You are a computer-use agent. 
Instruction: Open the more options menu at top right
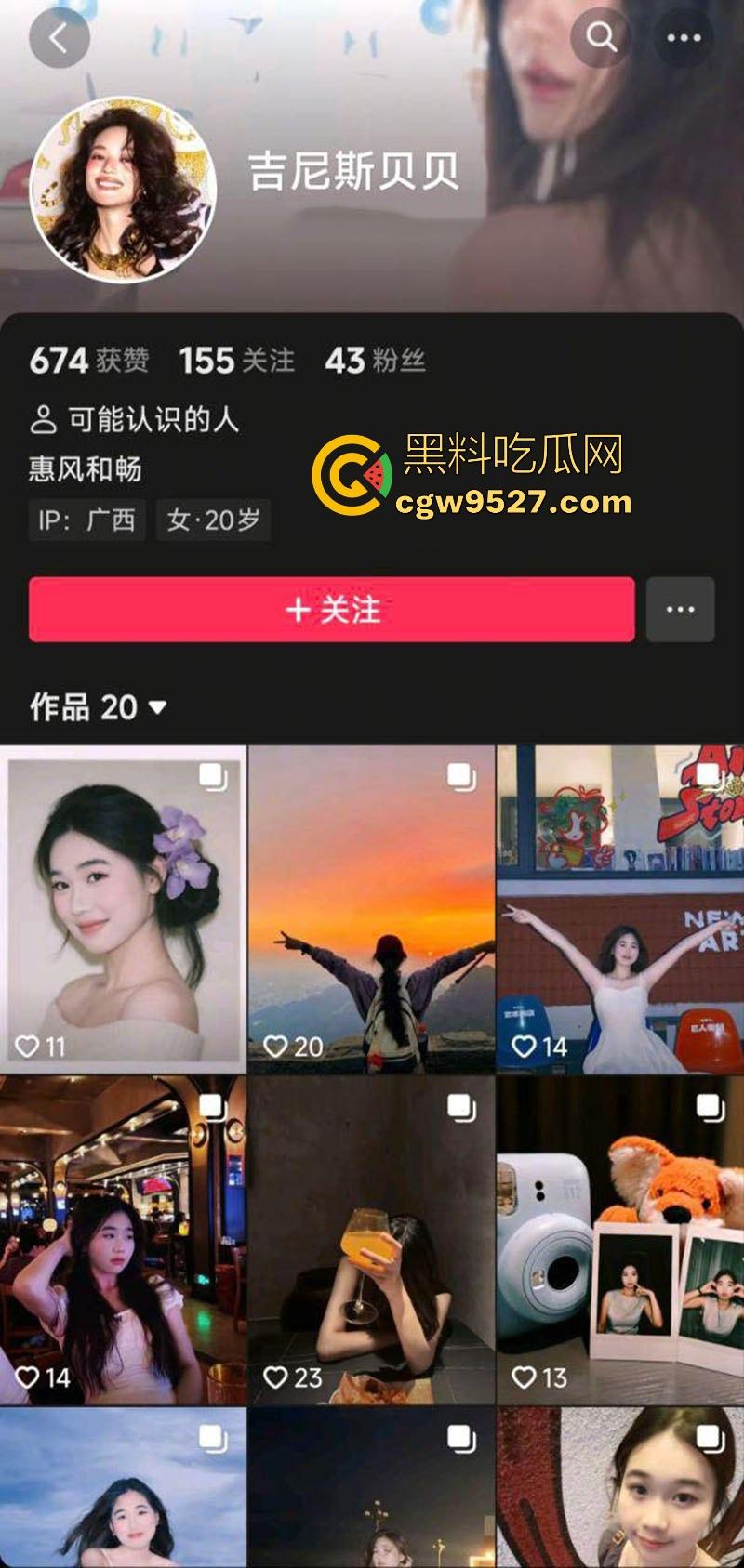click(x=685, y=38)
